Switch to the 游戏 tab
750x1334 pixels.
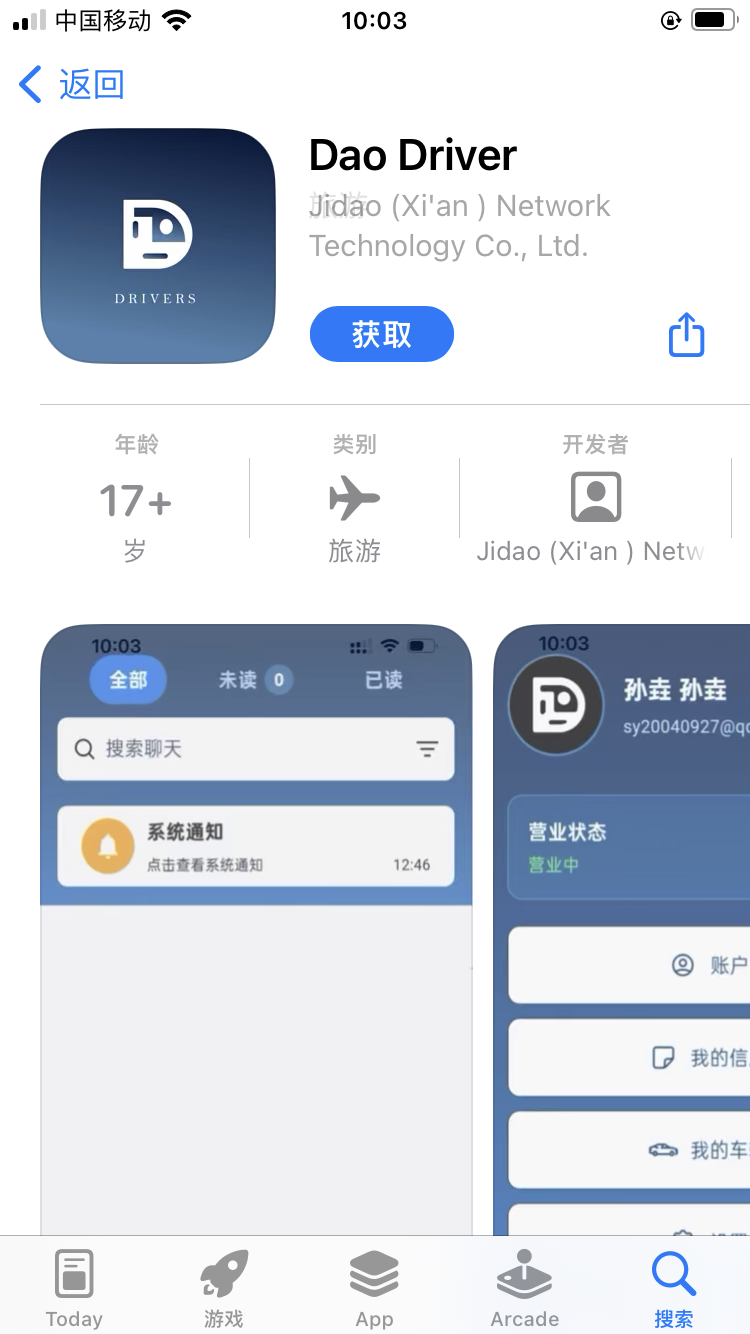click(224, 1288)
